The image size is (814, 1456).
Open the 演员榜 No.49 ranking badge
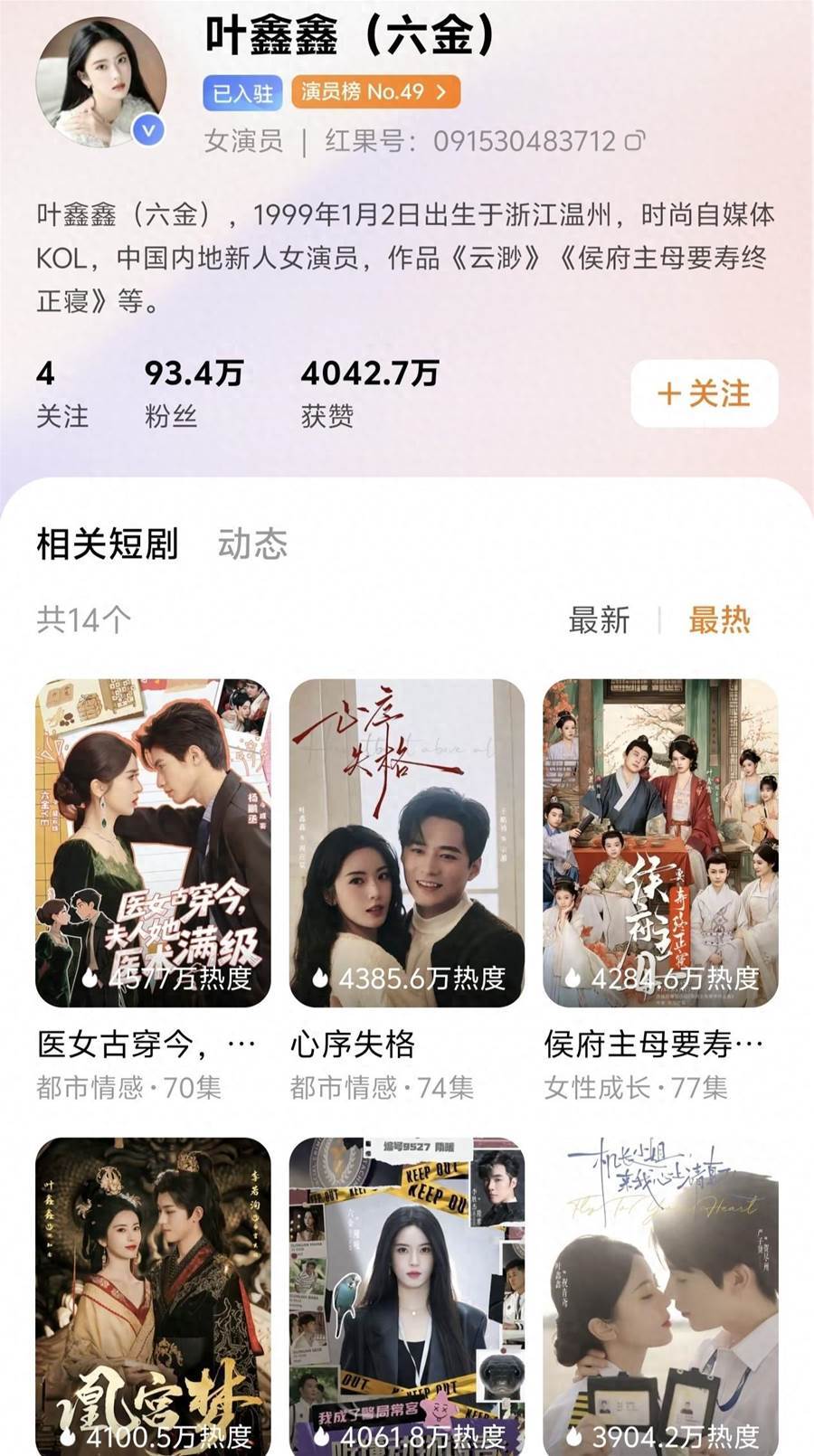[x=375, y=91]
